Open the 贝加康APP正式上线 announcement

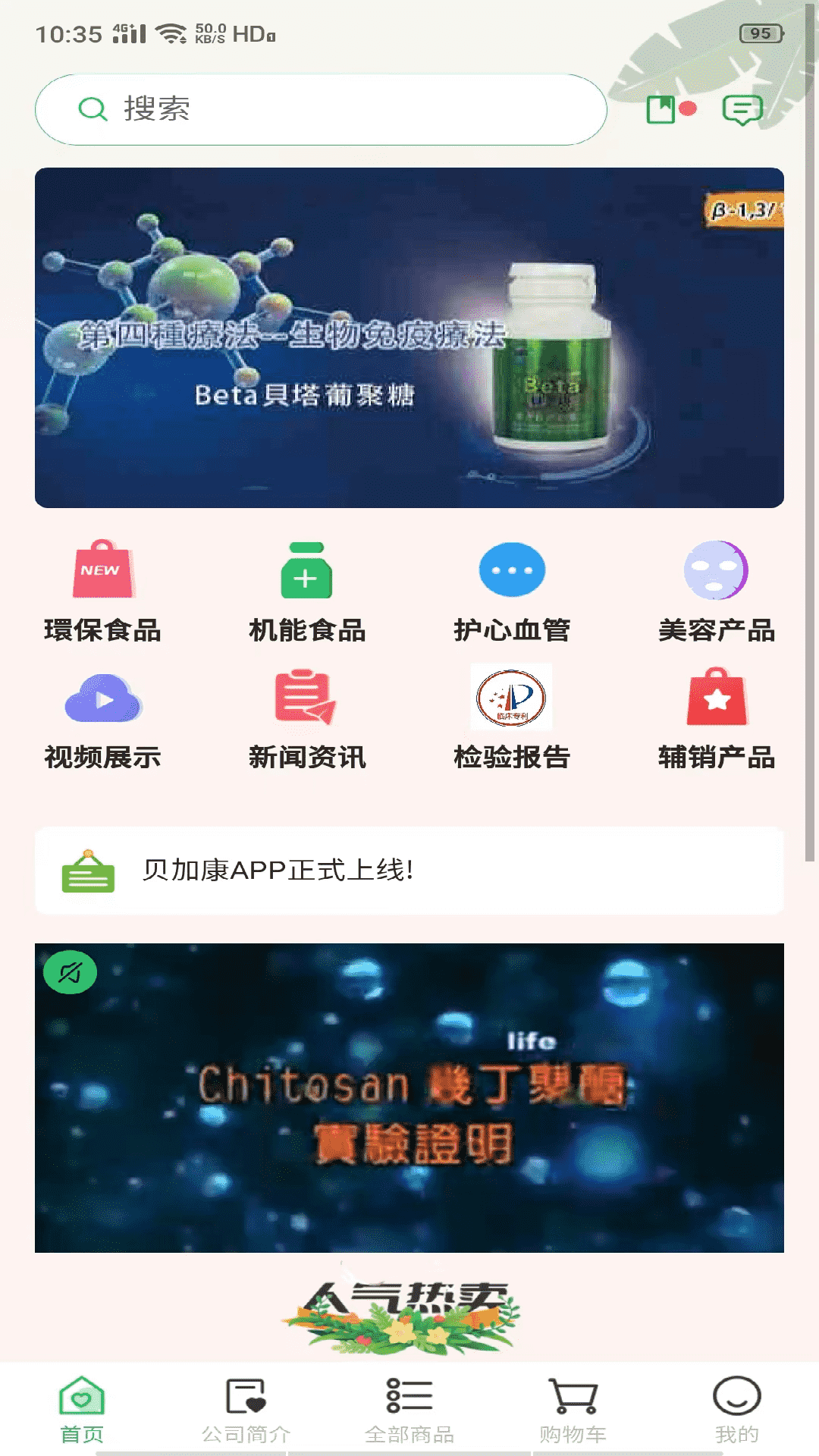[x=409, y=871]
